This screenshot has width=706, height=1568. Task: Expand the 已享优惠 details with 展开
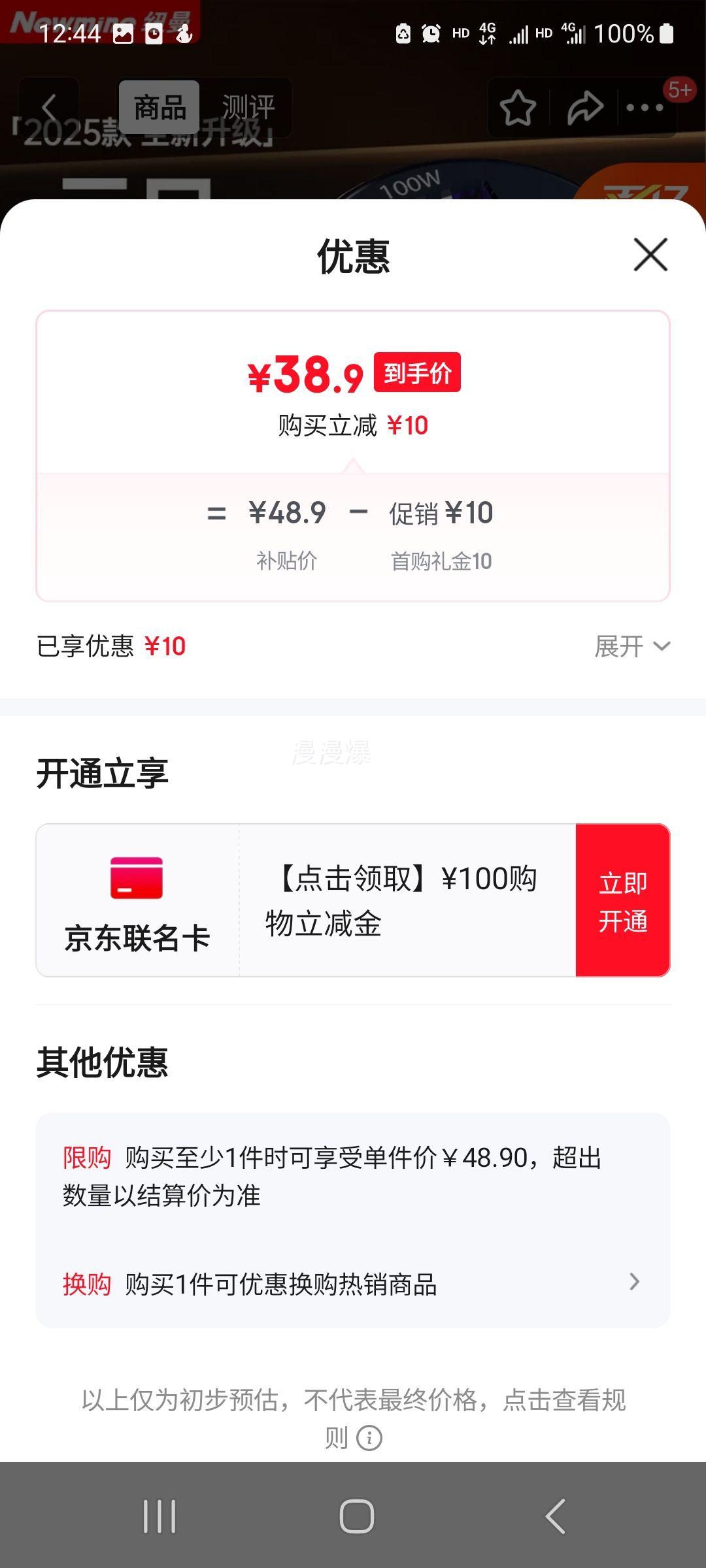(632, 646)
